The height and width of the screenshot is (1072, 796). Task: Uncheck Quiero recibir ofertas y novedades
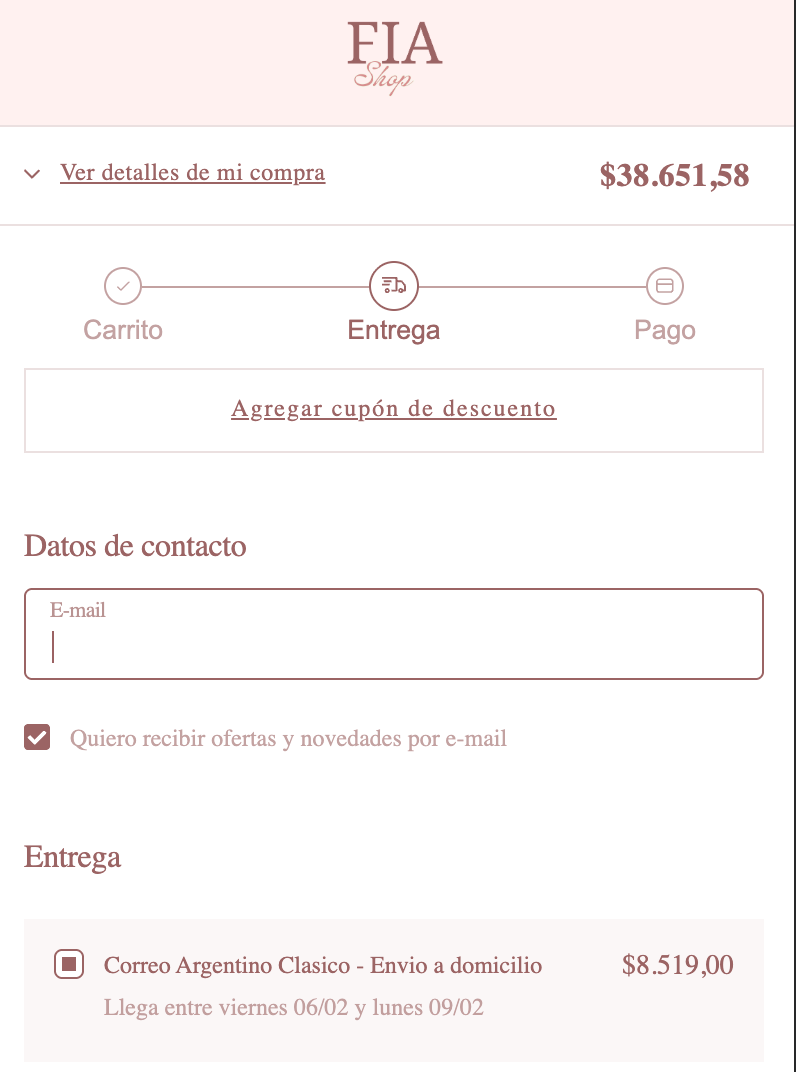click(x=37, y=738)
